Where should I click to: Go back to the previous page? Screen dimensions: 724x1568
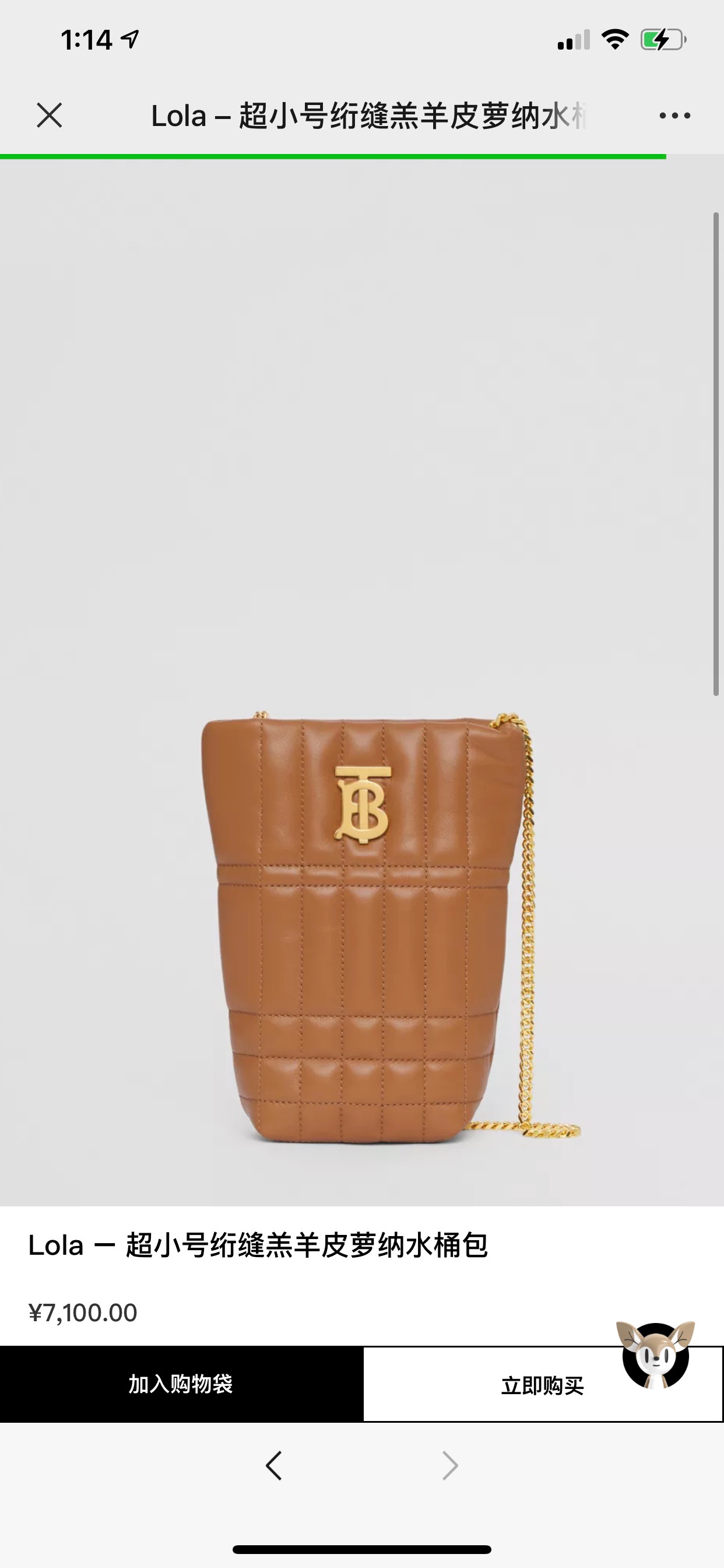tap(275, 1465)
